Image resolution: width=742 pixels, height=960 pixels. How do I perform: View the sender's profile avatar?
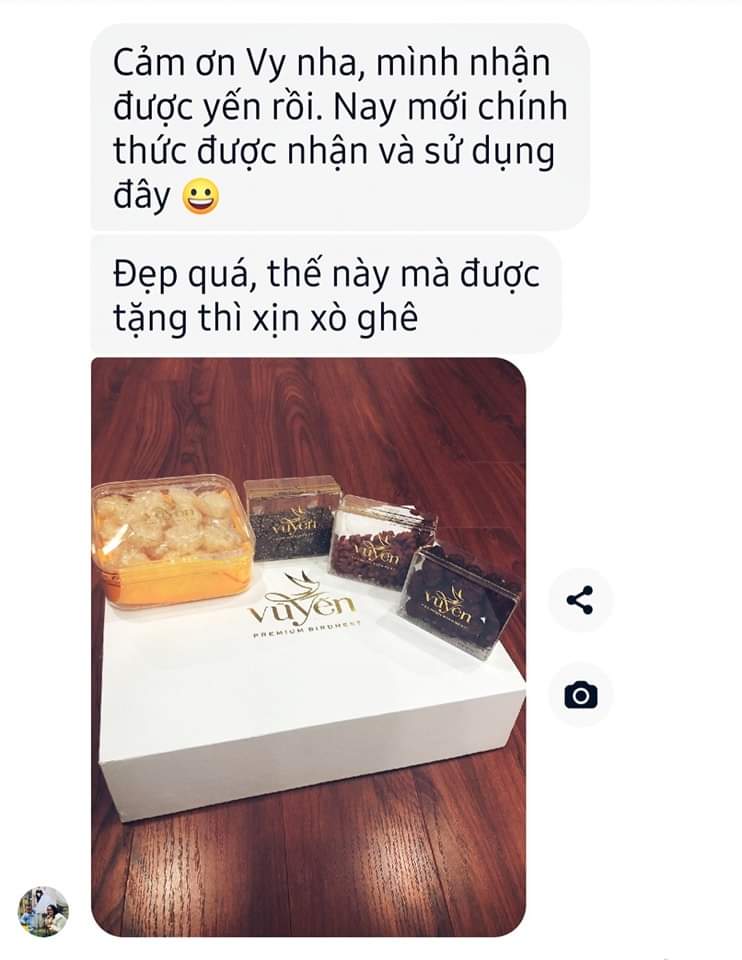tap(43, 911)
